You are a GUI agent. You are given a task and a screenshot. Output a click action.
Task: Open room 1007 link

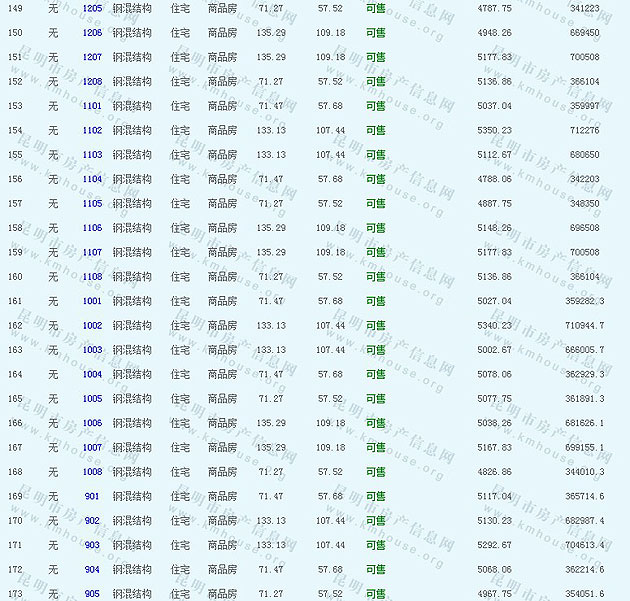point(92,448)
